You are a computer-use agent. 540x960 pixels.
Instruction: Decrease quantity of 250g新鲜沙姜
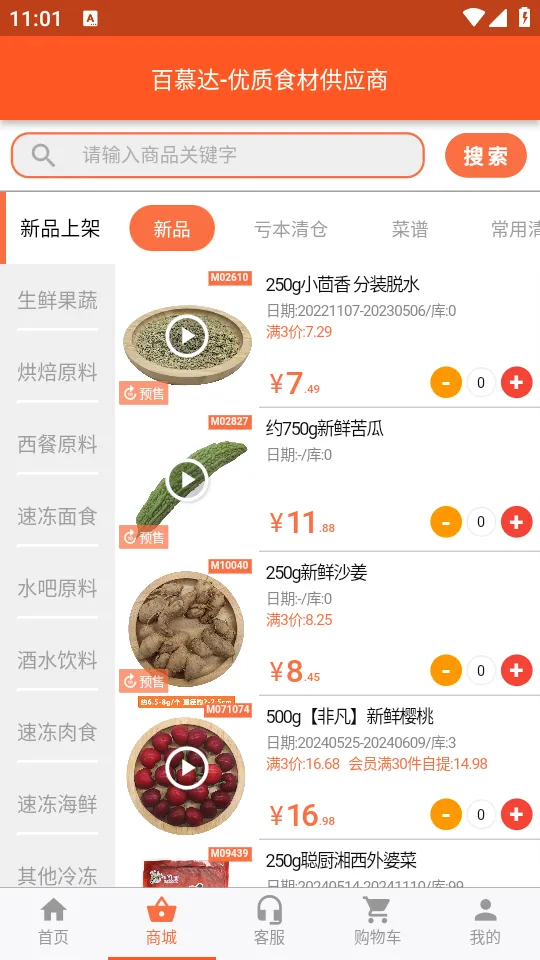[x=446, y=670]
